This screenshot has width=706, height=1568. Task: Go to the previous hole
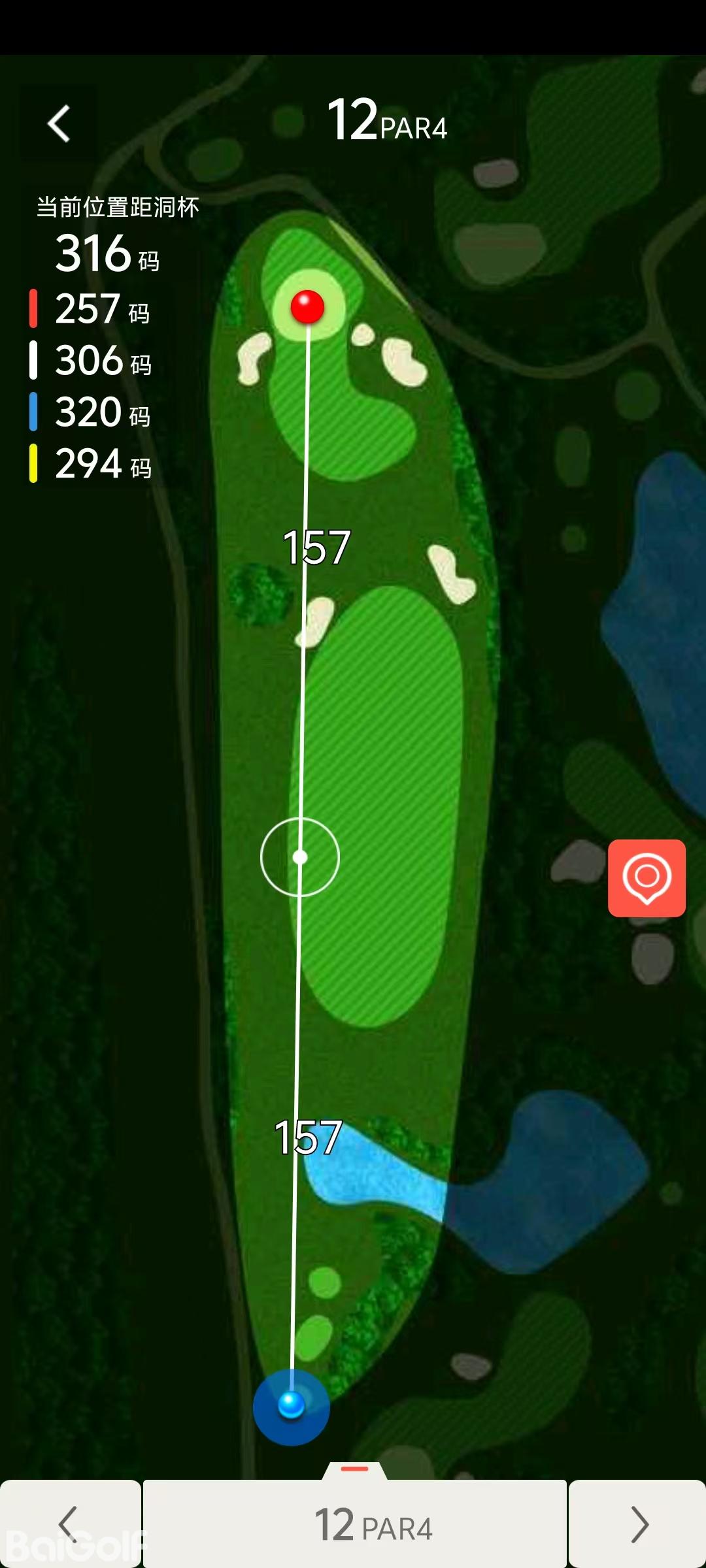69,1524
